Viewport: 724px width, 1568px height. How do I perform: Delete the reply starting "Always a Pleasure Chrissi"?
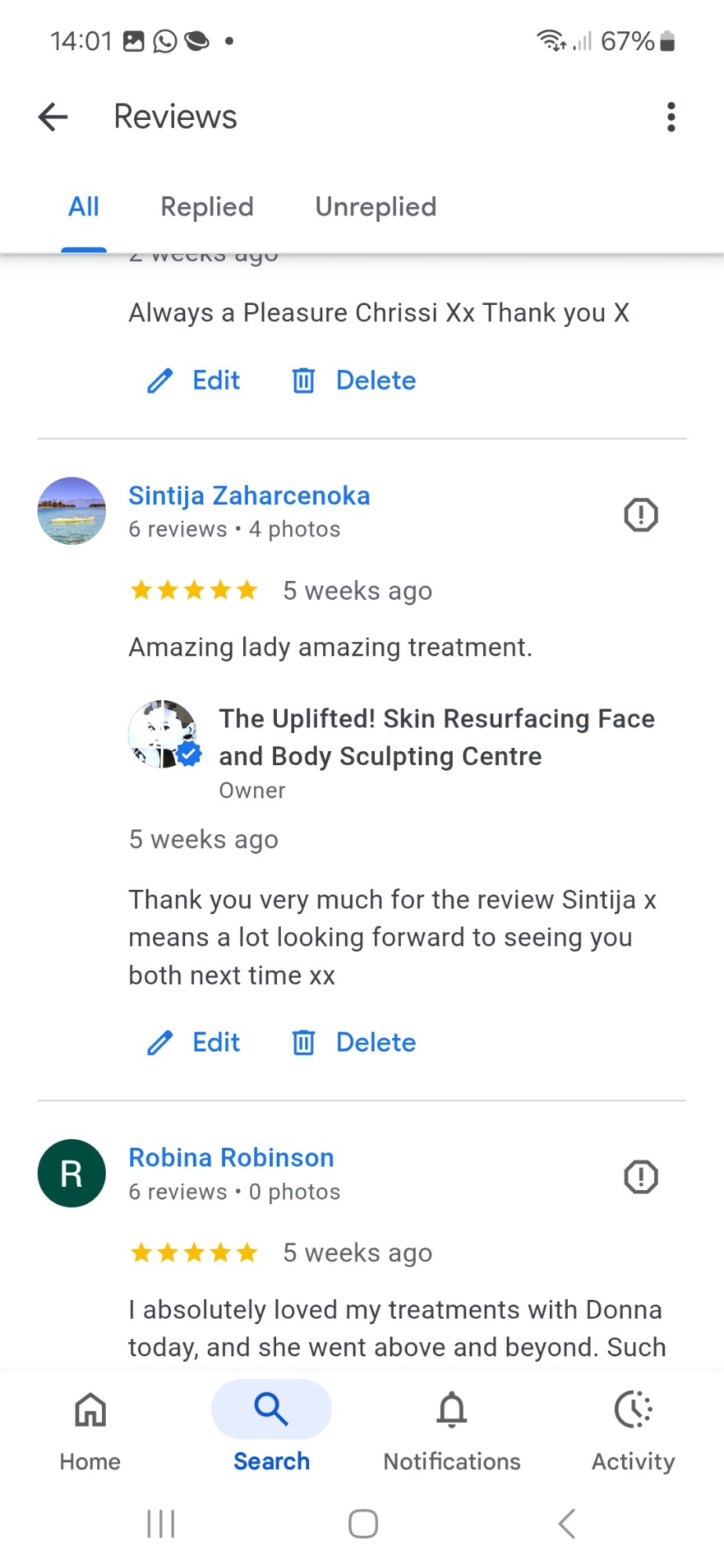354,381
